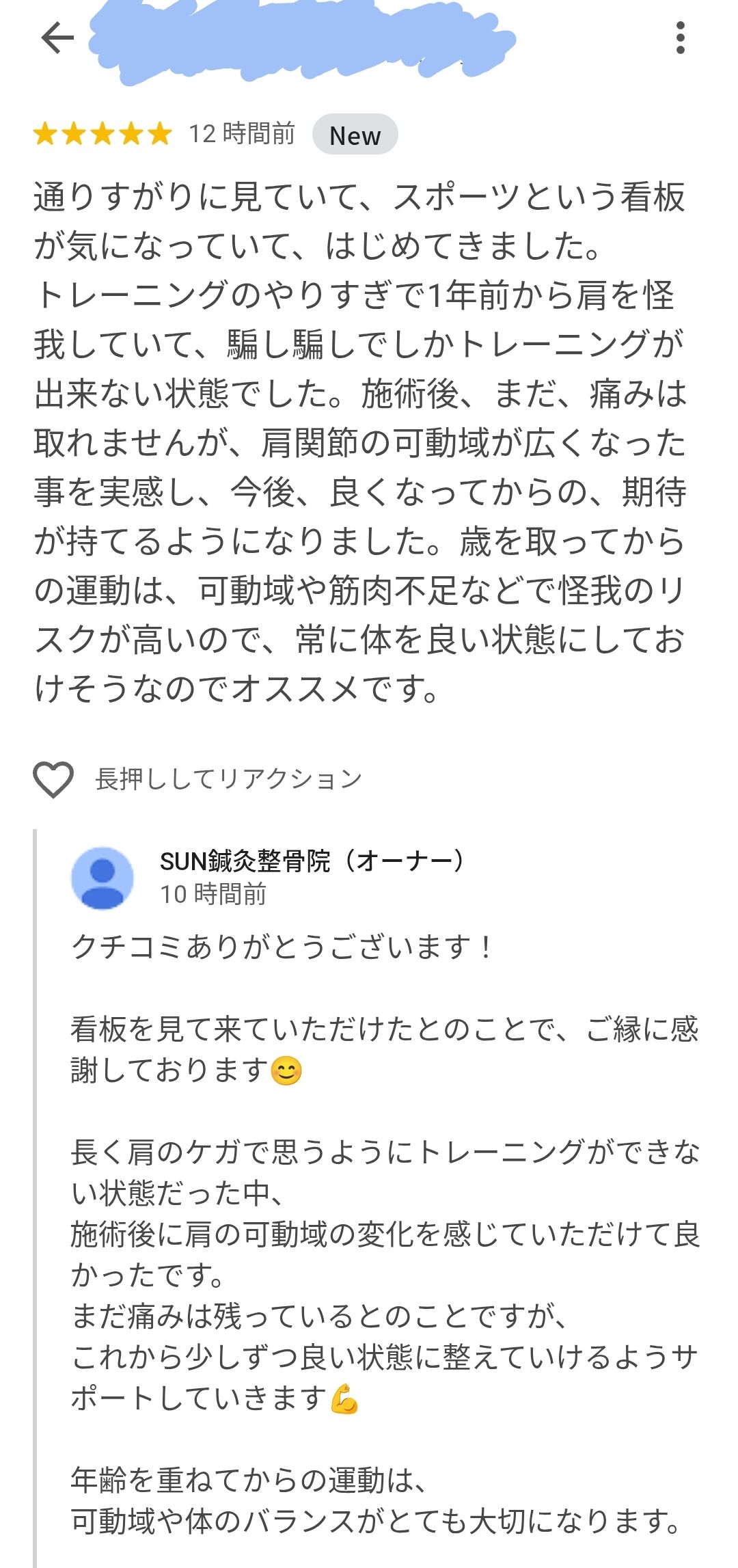The image size is (738, 1568).
Task: Open the SUN鍼灸整骨院 owner profile avatar
Action: click(102, 878)
